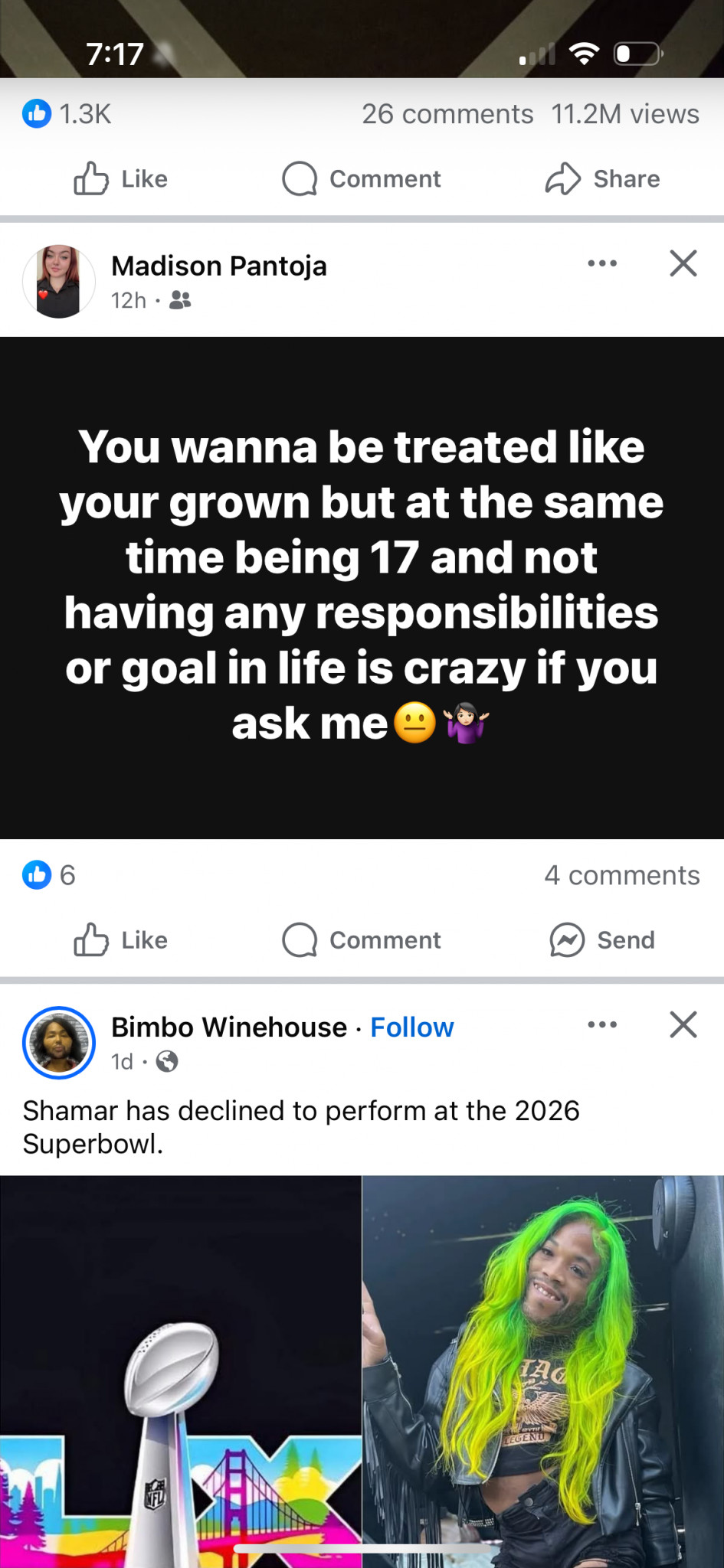See the 1.3K reactions on top post
The image size is (724, 1568).
[67, 114]
